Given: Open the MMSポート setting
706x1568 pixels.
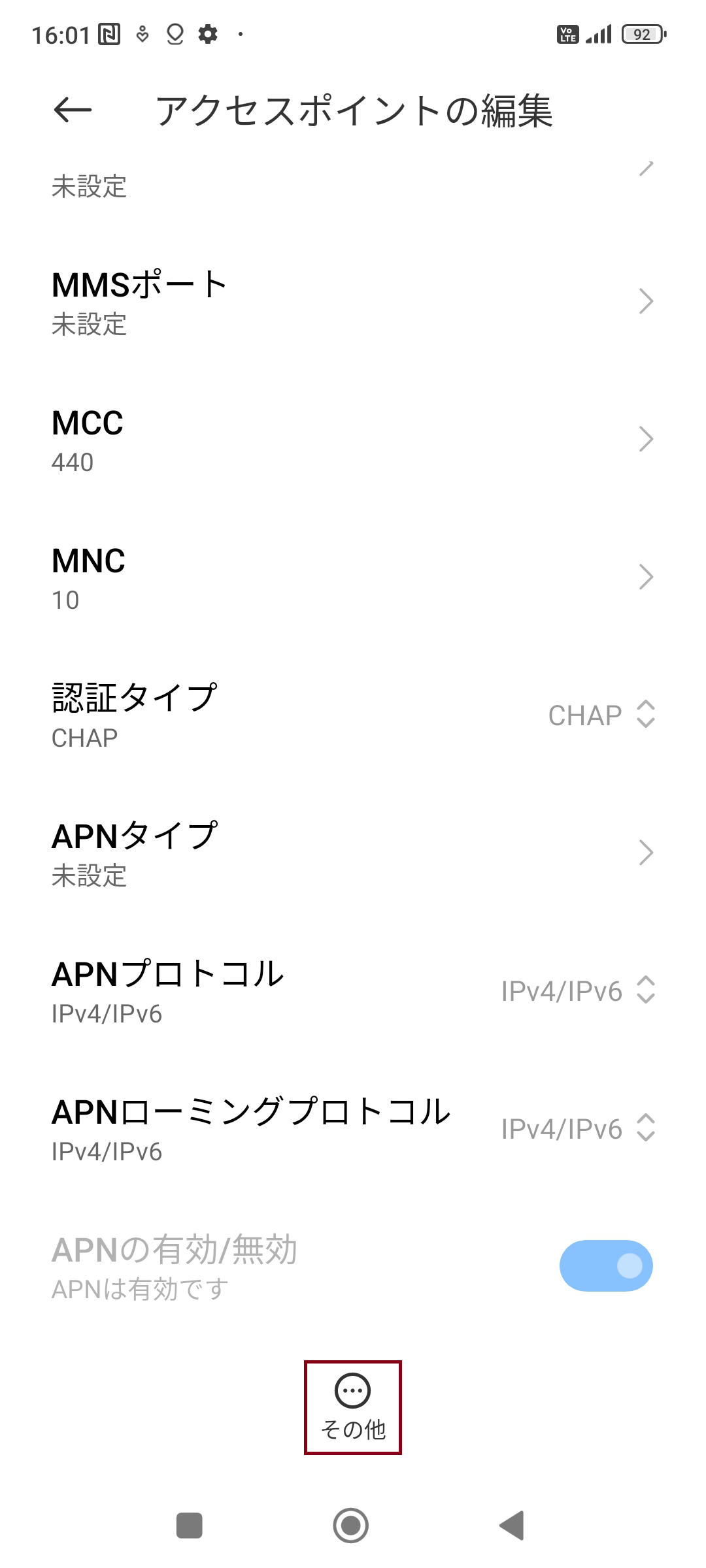Looking at the screenshot, I should coord(353,302).
